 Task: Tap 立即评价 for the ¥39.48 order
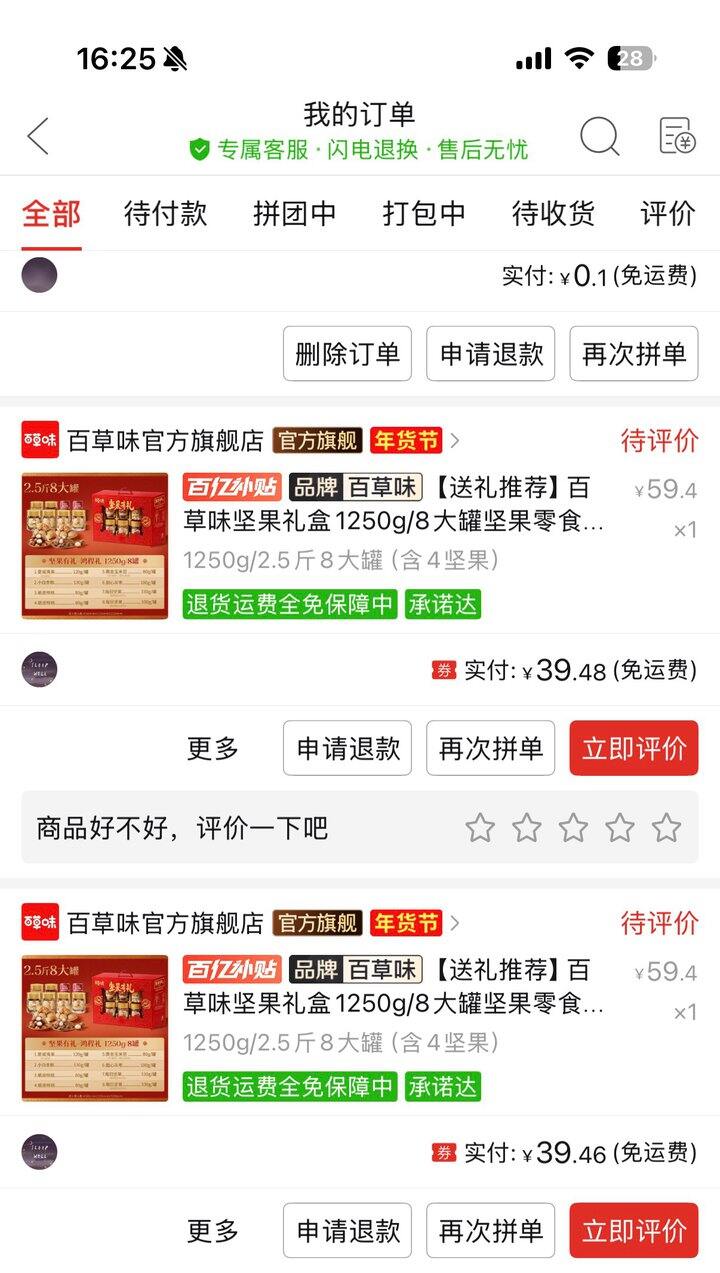pos(634,748)
